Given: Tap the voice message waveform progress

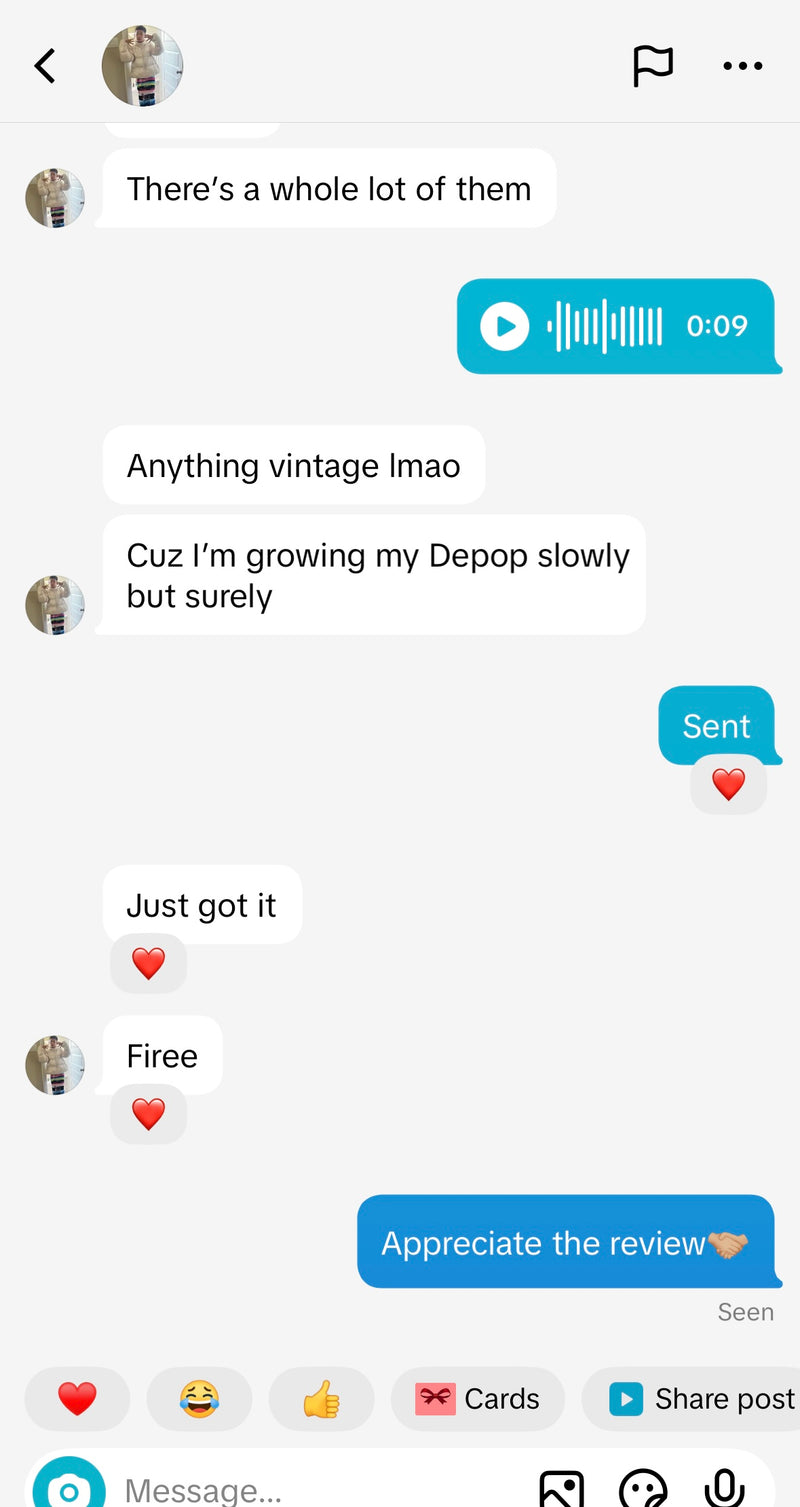Looking at the screenshot, I should pyautogui.click(x=605, y=326).
